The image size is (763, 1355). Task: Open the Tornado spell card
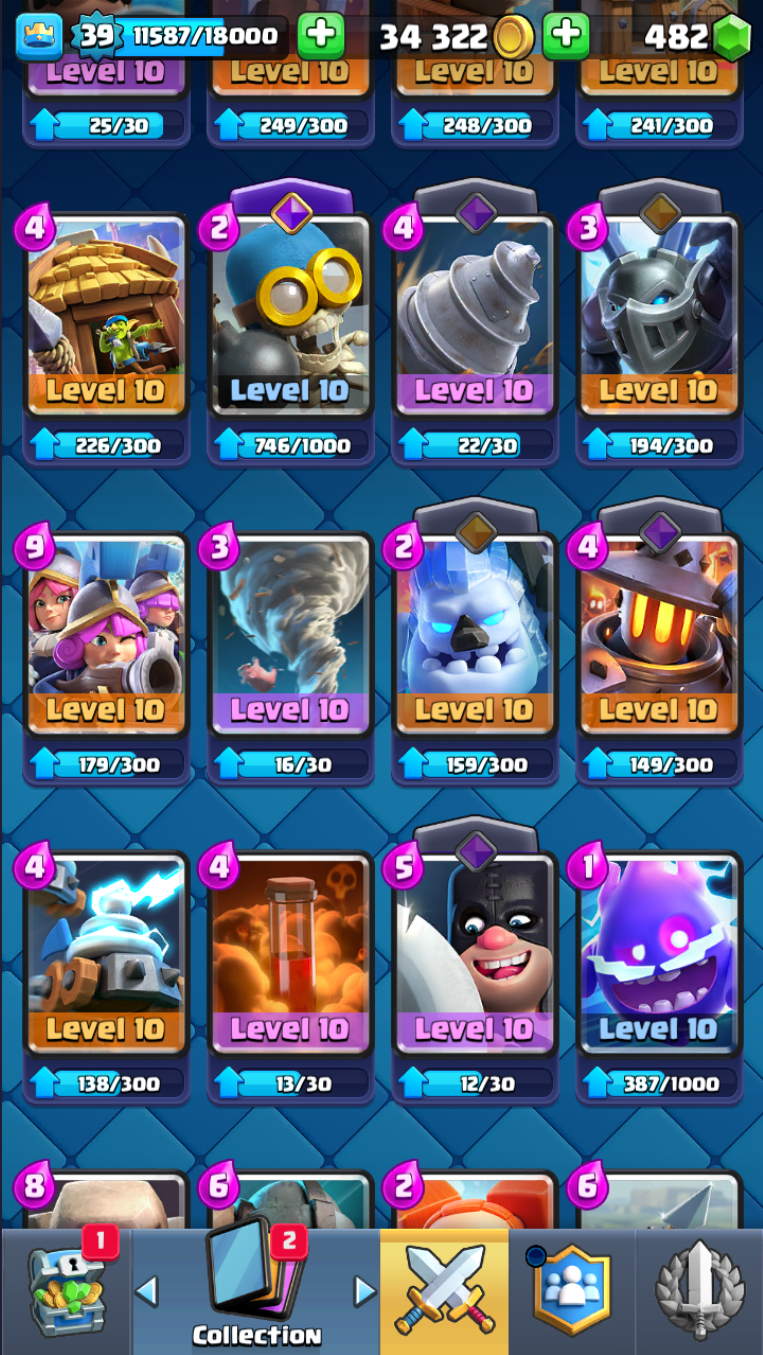[x=290, y=636]
